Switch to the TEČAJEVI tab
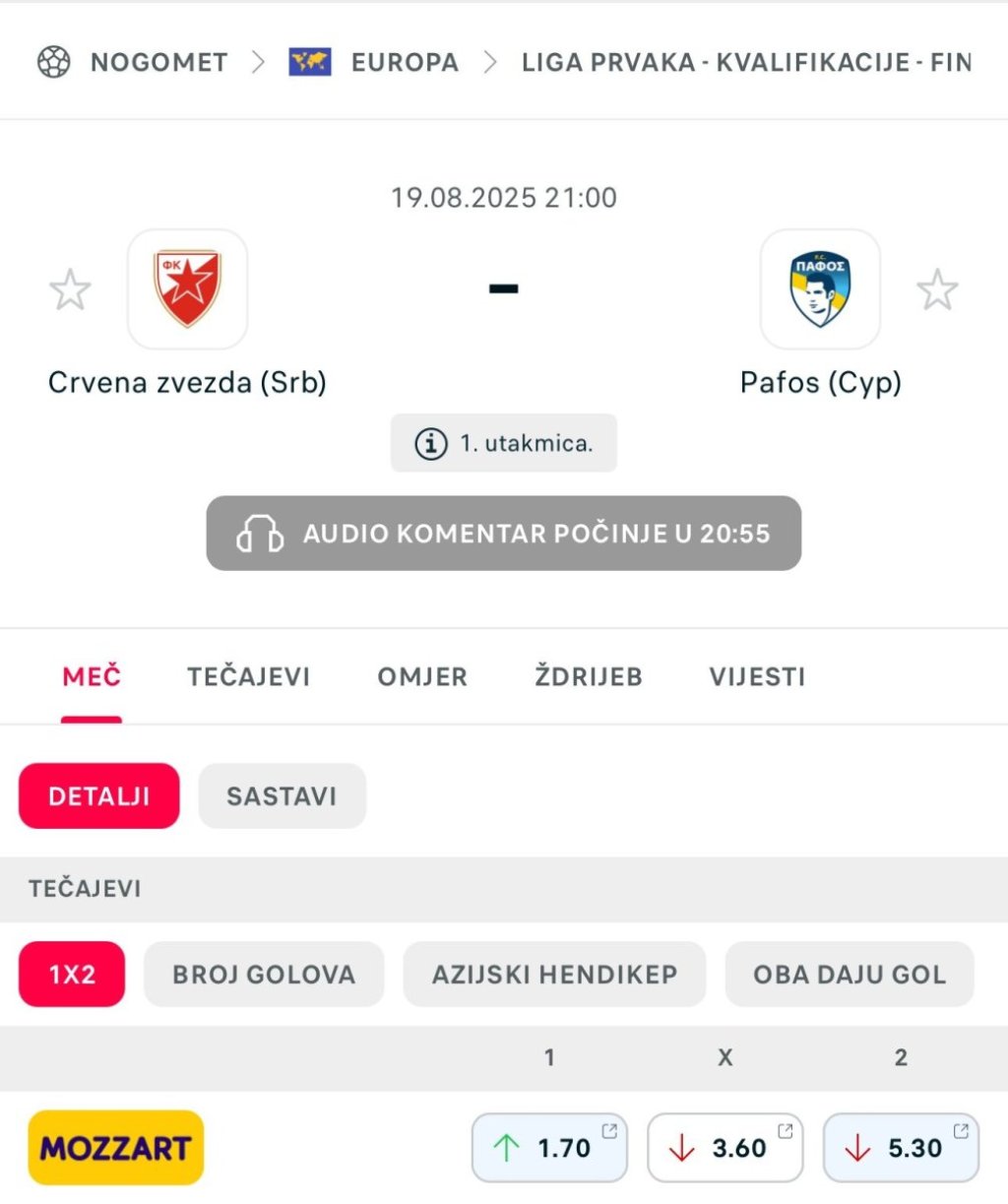Image resolution: width=1008 pixels, height=1204 pixels. 248,677
